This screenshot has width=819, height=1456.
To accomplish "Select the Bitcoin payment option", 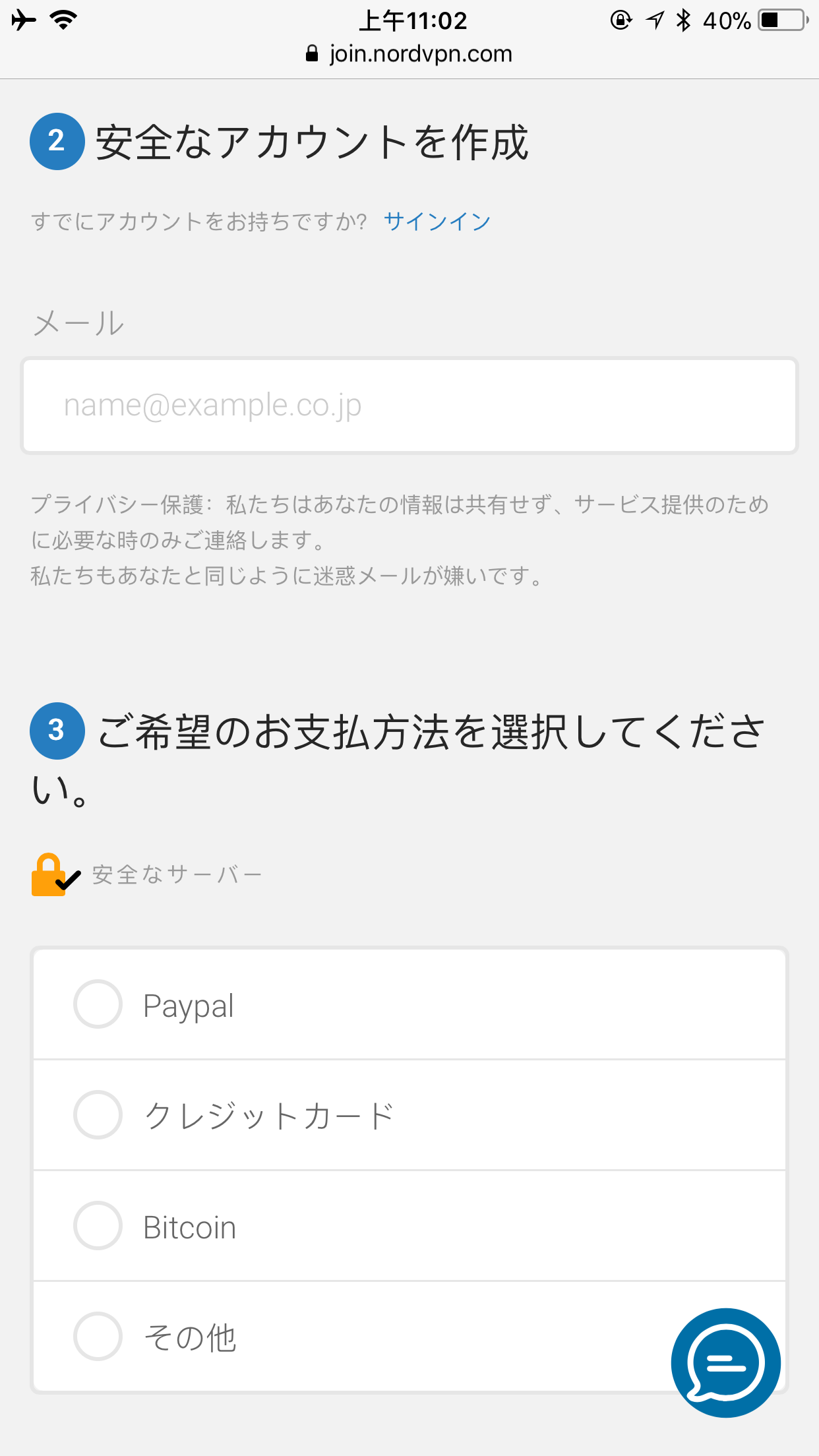I will pyautogui.click(x=409, y=1226).
